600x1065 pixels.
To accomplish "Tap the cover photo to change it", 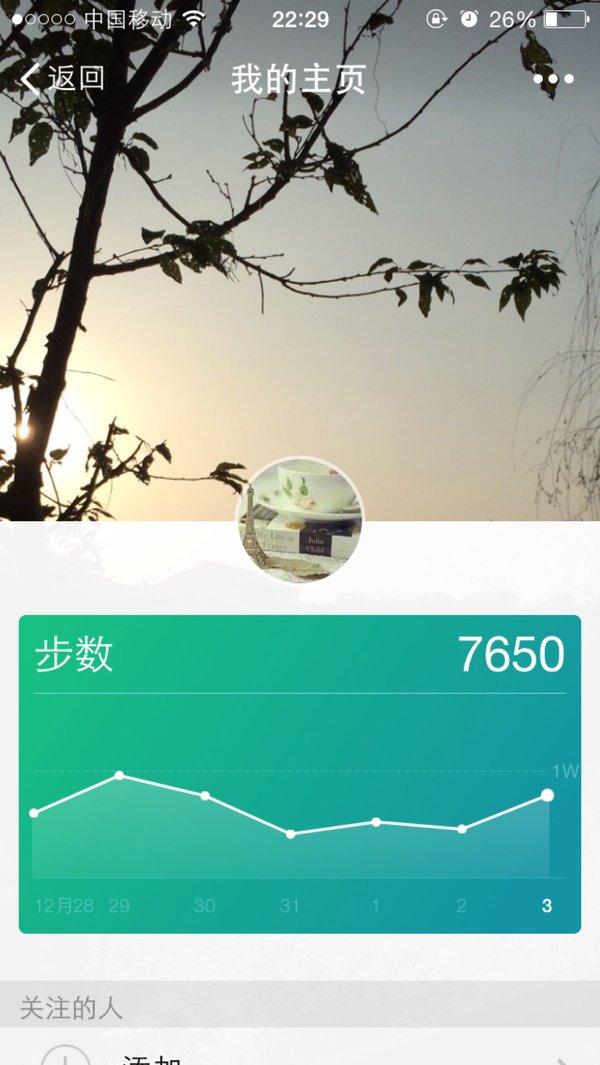I will [300, 272].
